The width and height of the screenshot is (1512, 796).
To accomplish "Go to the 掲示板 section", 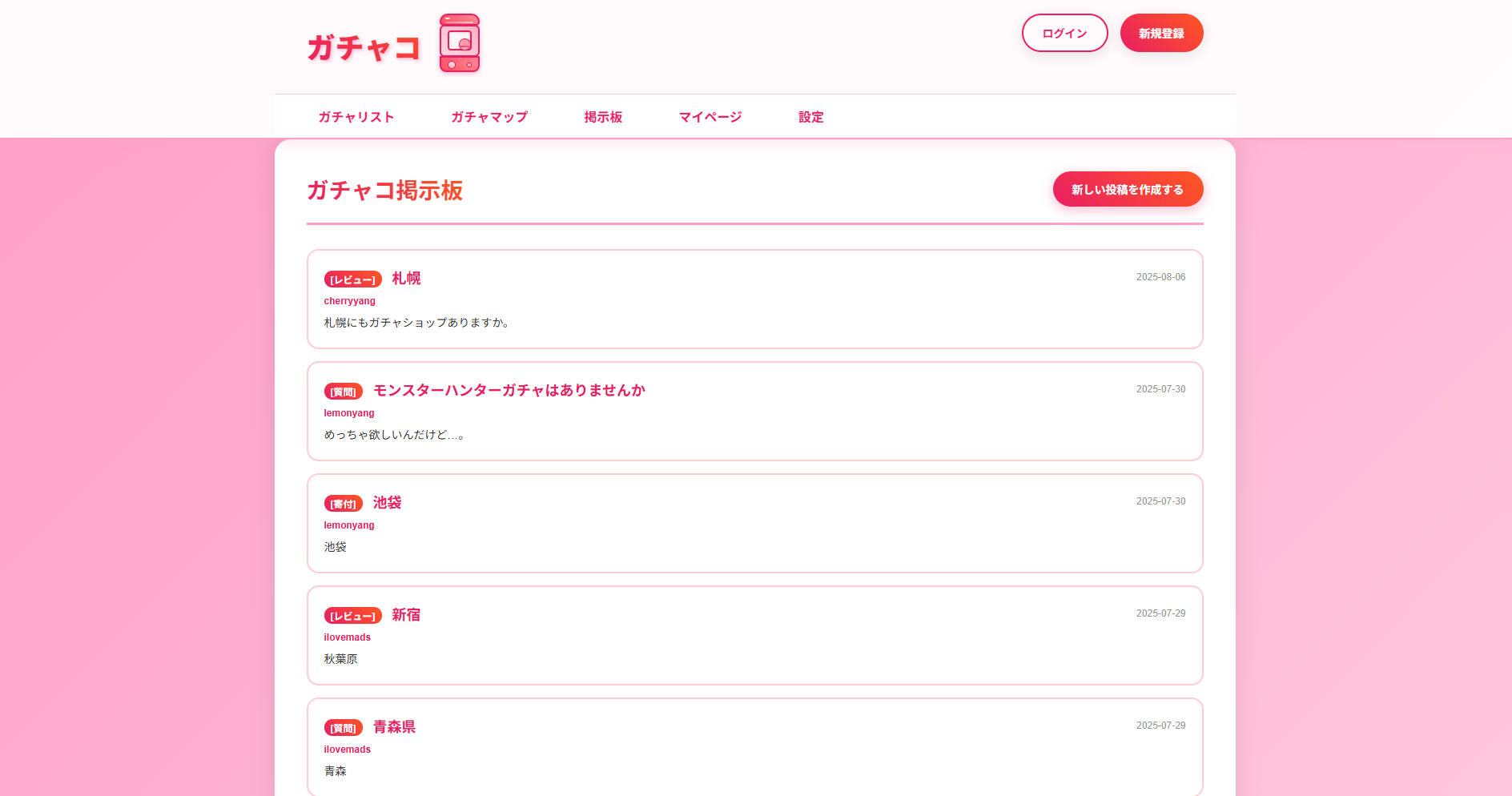I will [603, 117].
